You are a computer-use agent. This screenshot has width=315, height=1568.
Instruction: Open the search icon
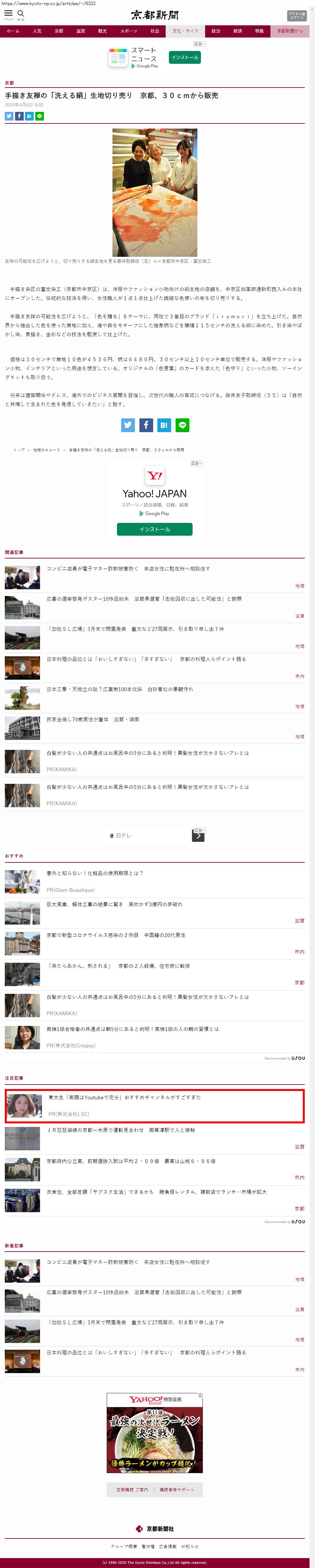click(21, 14)
